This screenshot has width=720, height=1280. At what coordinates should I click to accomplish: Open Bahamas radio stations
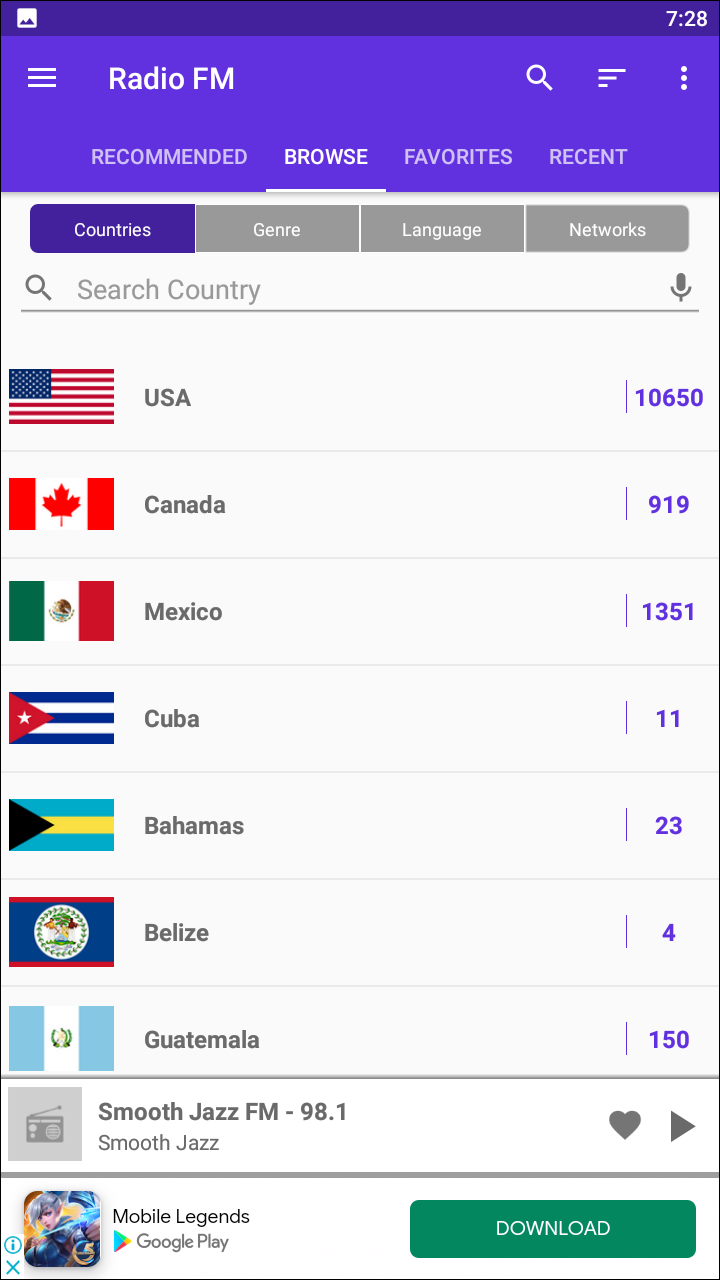[x=360, y=826]
